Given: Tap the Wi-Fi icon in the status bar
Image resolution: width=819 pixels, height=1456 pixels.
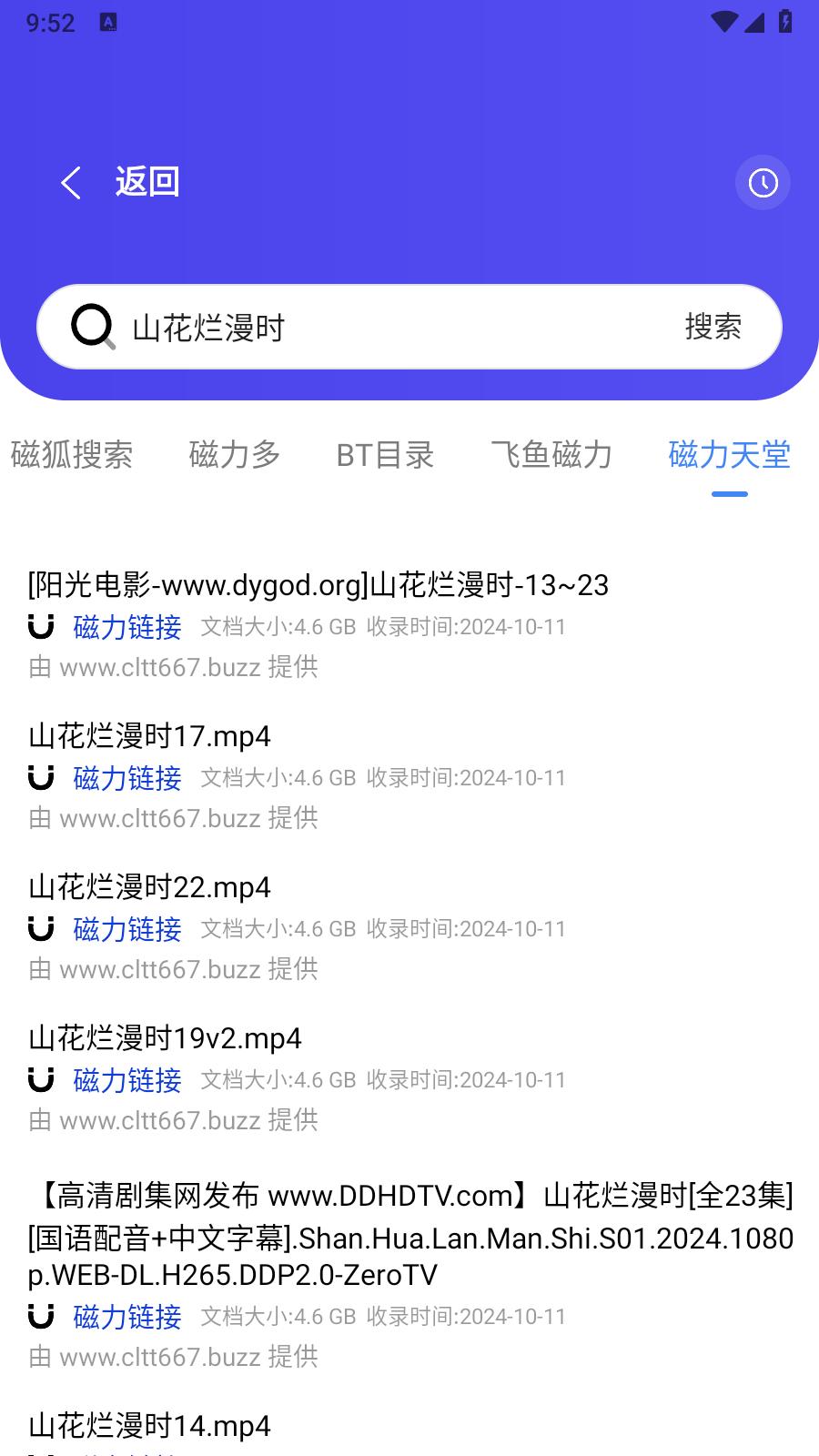Looking at the screenshot, I should point(723,23).
